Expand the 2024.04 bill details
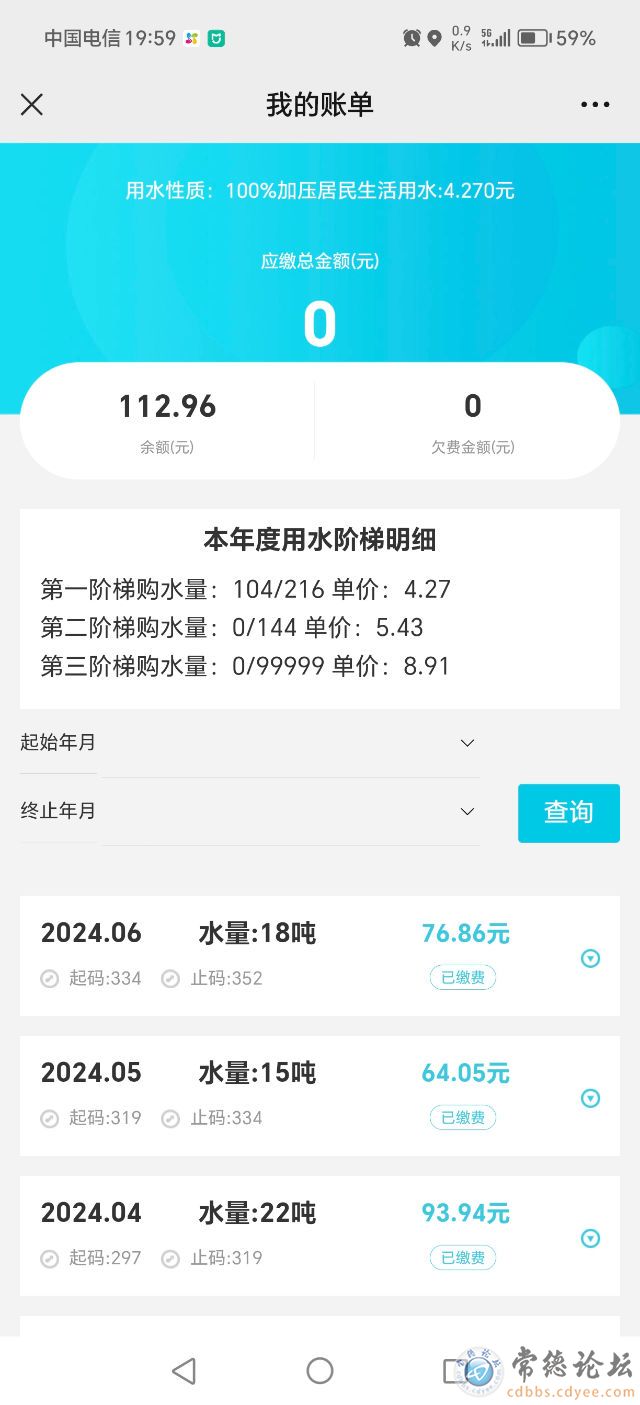 [591, 1238]
